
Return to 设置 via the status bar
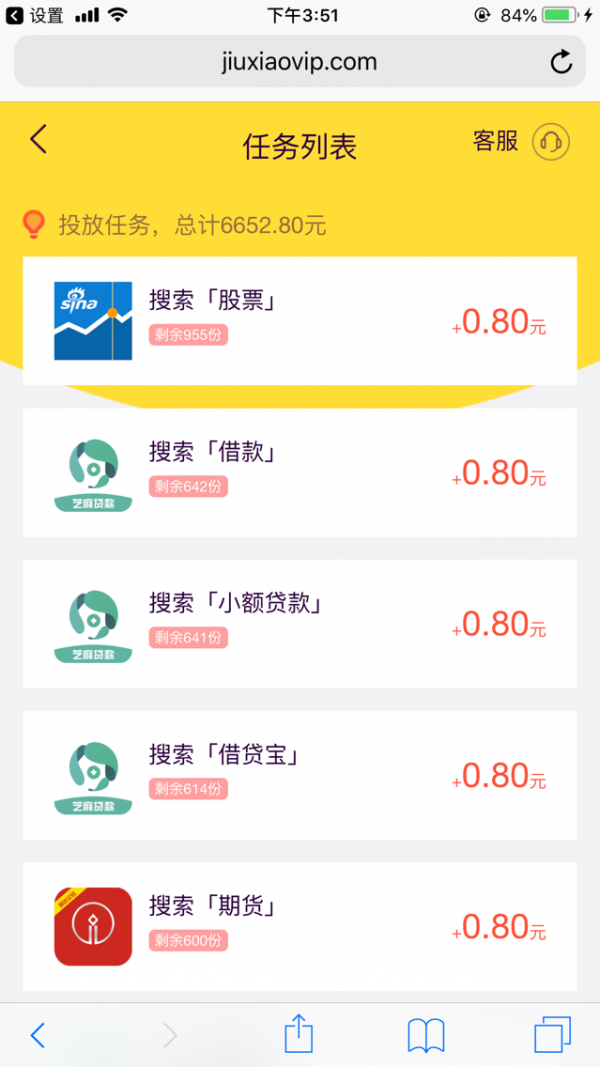[35, 15]
